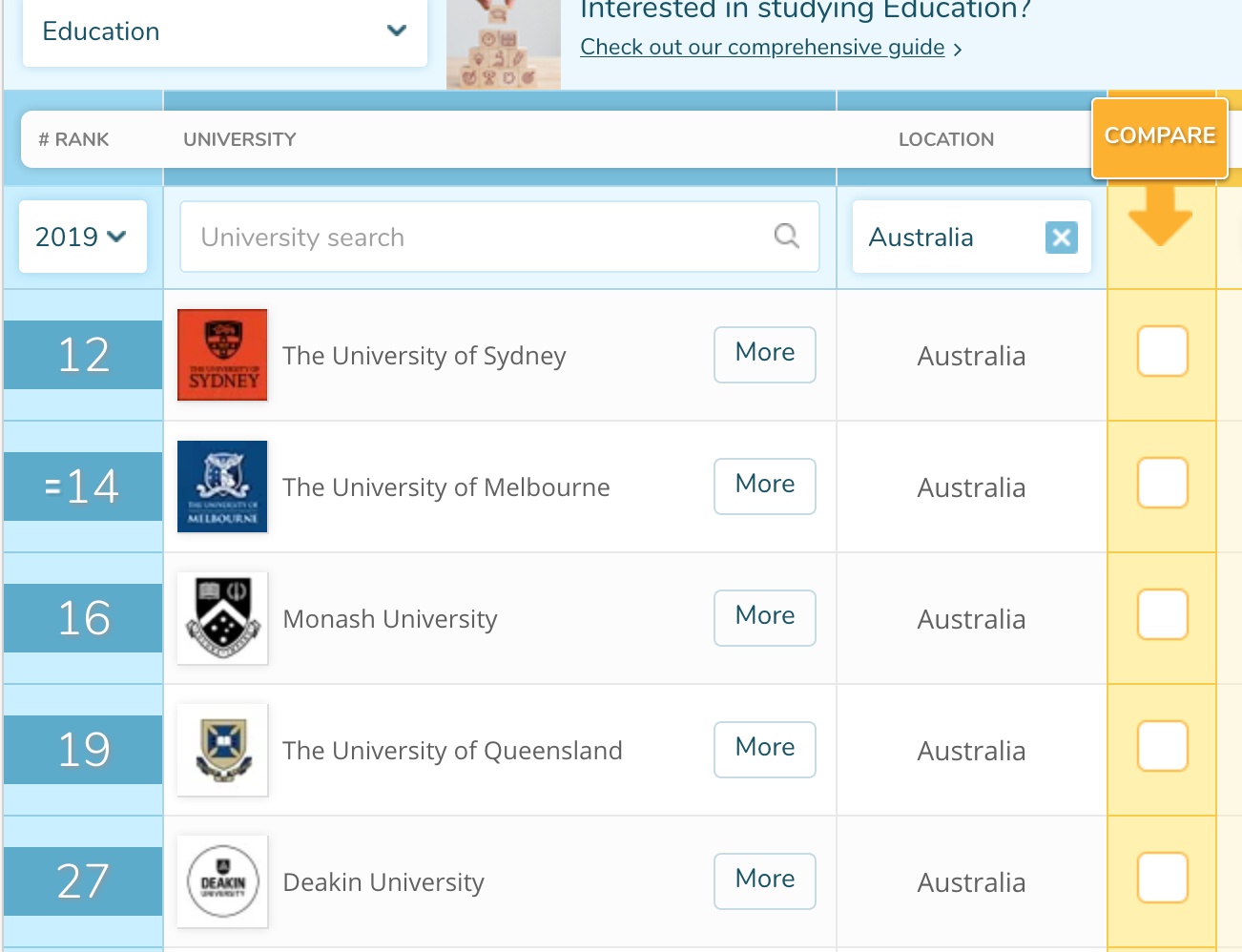Screen dimensions: 1242x952
Task: Clear the Australia location filter
Action: coord(1061,238)
